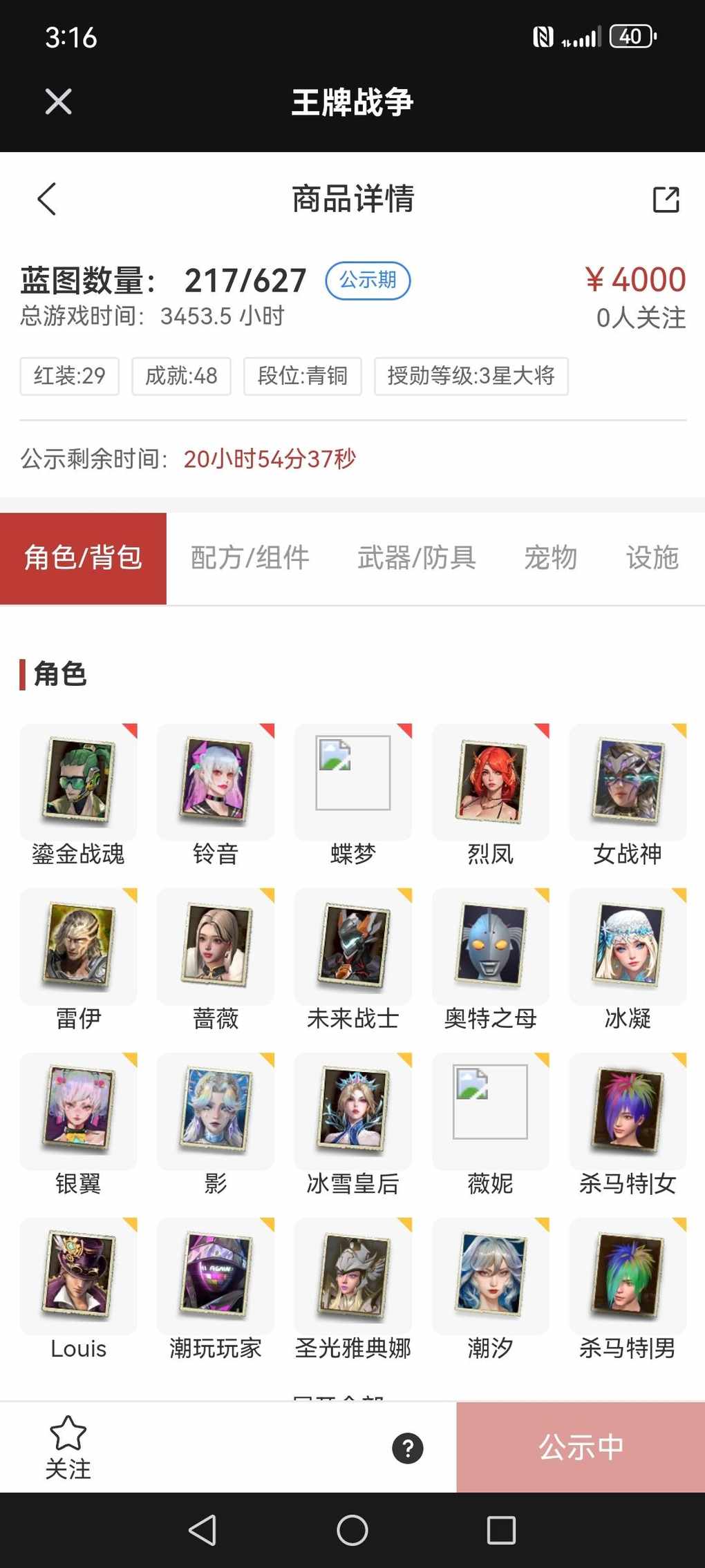Tap the 公示中 button
The image size is (705, 1568).
(581, 1447)
